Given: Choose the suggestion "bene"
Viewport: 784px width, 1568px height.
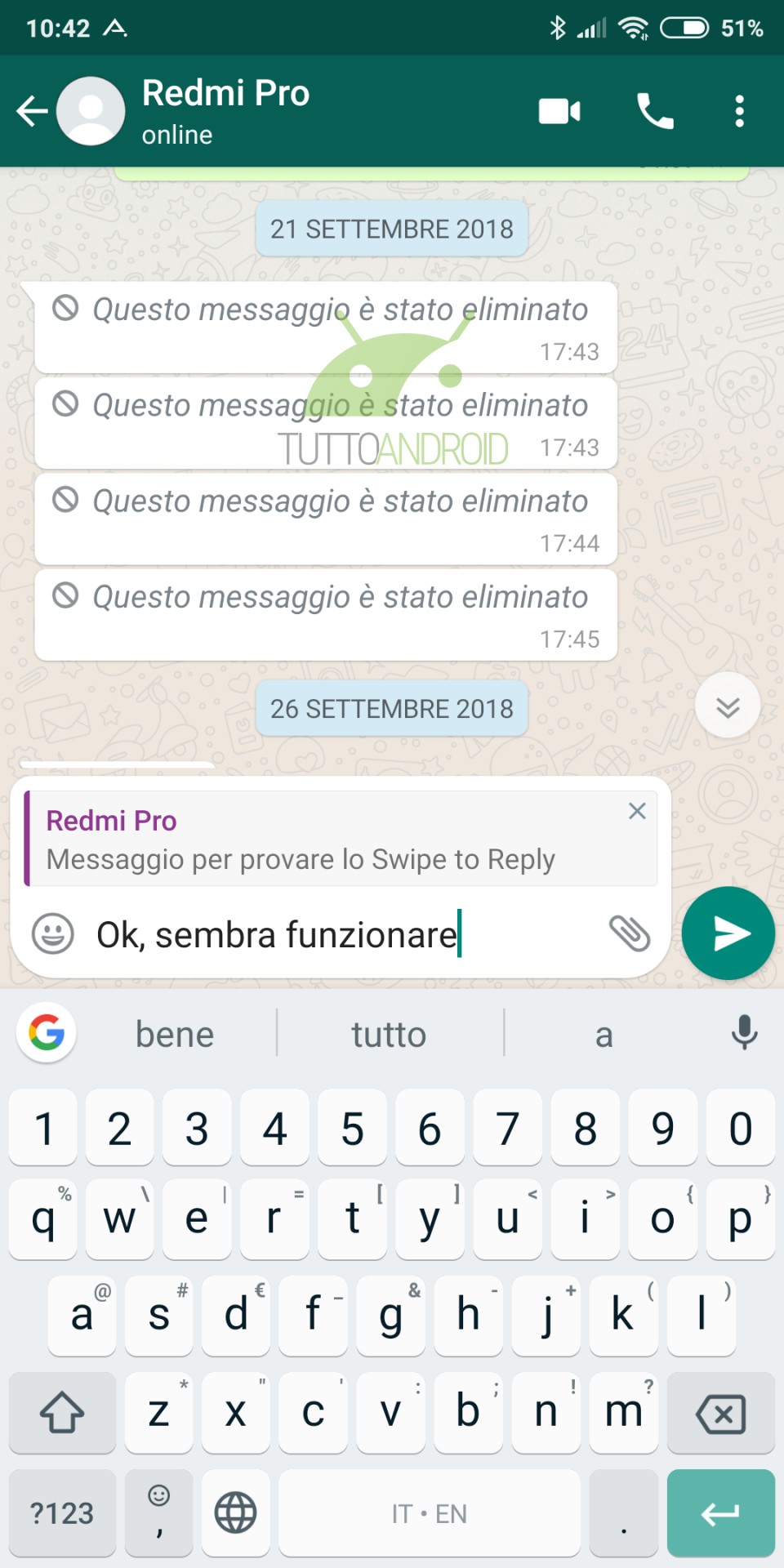Looking at the screenshot, I should tap(175, 1035).
